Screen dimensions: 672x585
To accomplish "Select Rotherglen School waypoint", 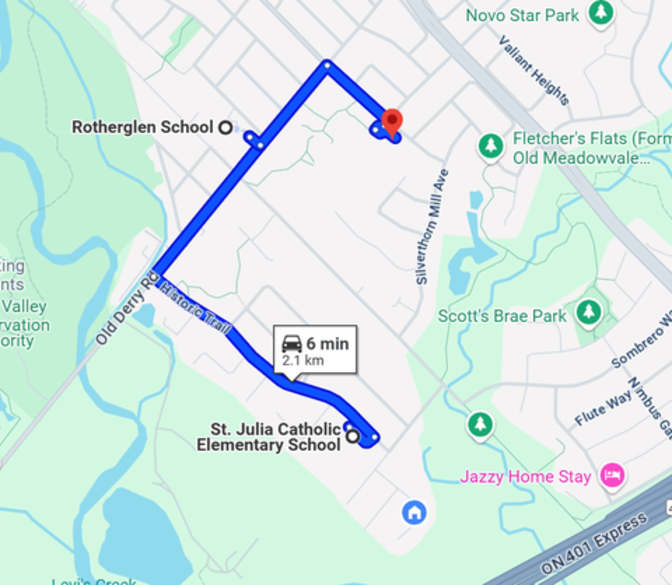I will [x=226, y=127].
